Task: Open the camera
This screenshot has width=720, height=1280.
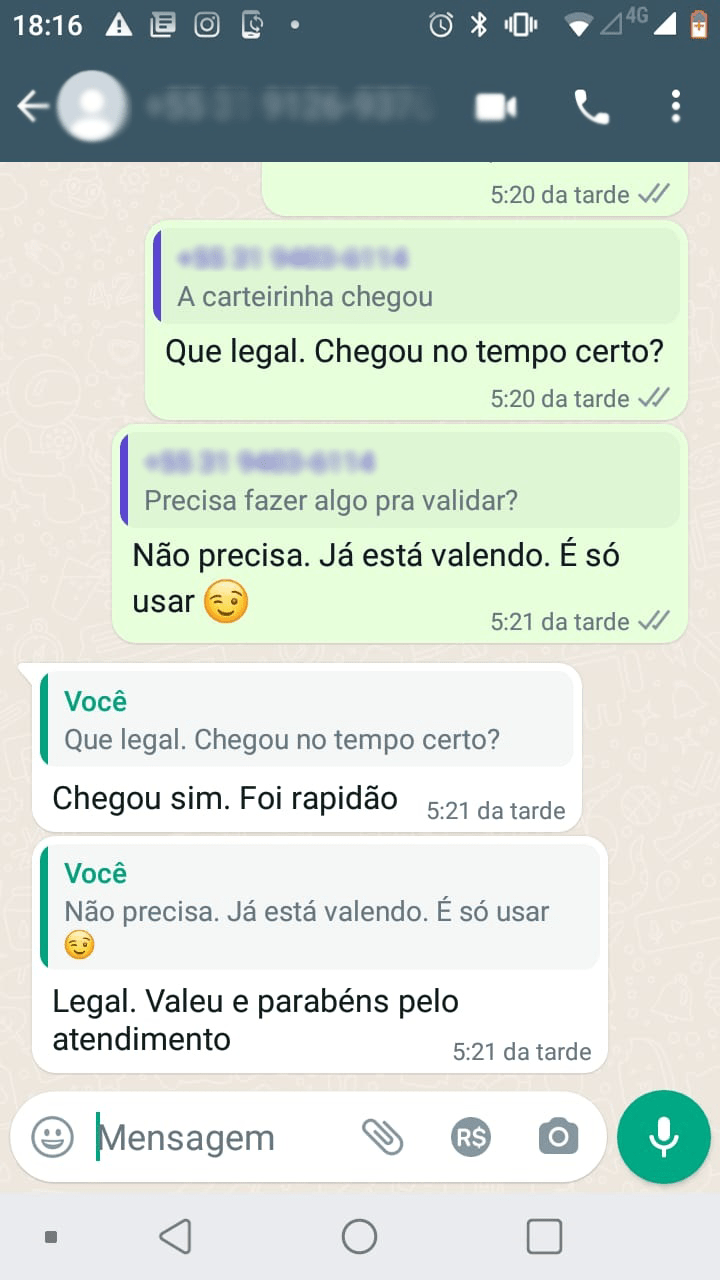Action: click(x=558, y=1137)
